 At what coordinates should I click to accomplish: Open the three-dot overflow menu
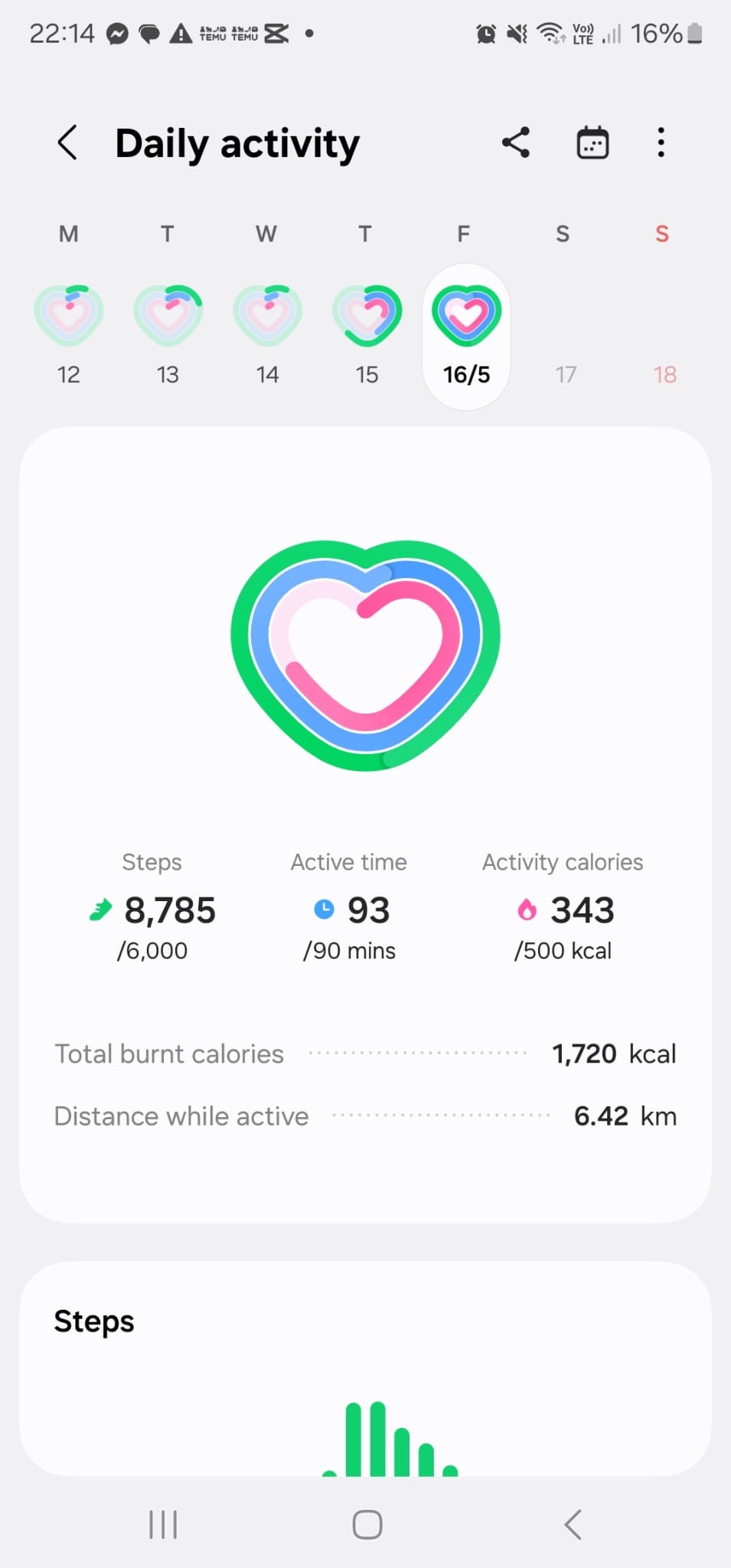coord(661,142)
